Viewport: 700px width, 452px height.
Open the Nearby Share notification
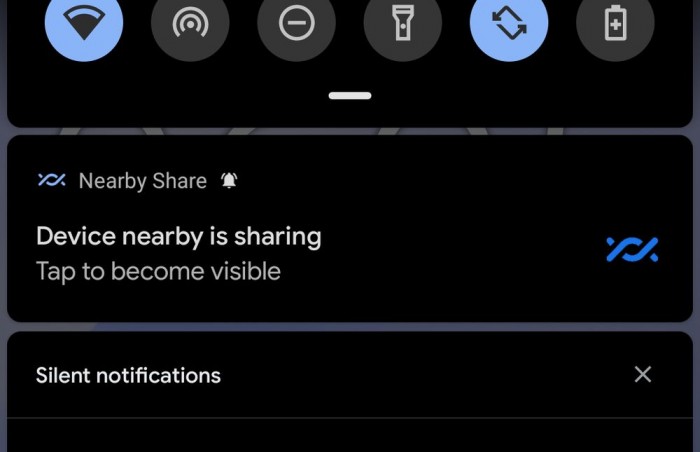tap(300, 253)
